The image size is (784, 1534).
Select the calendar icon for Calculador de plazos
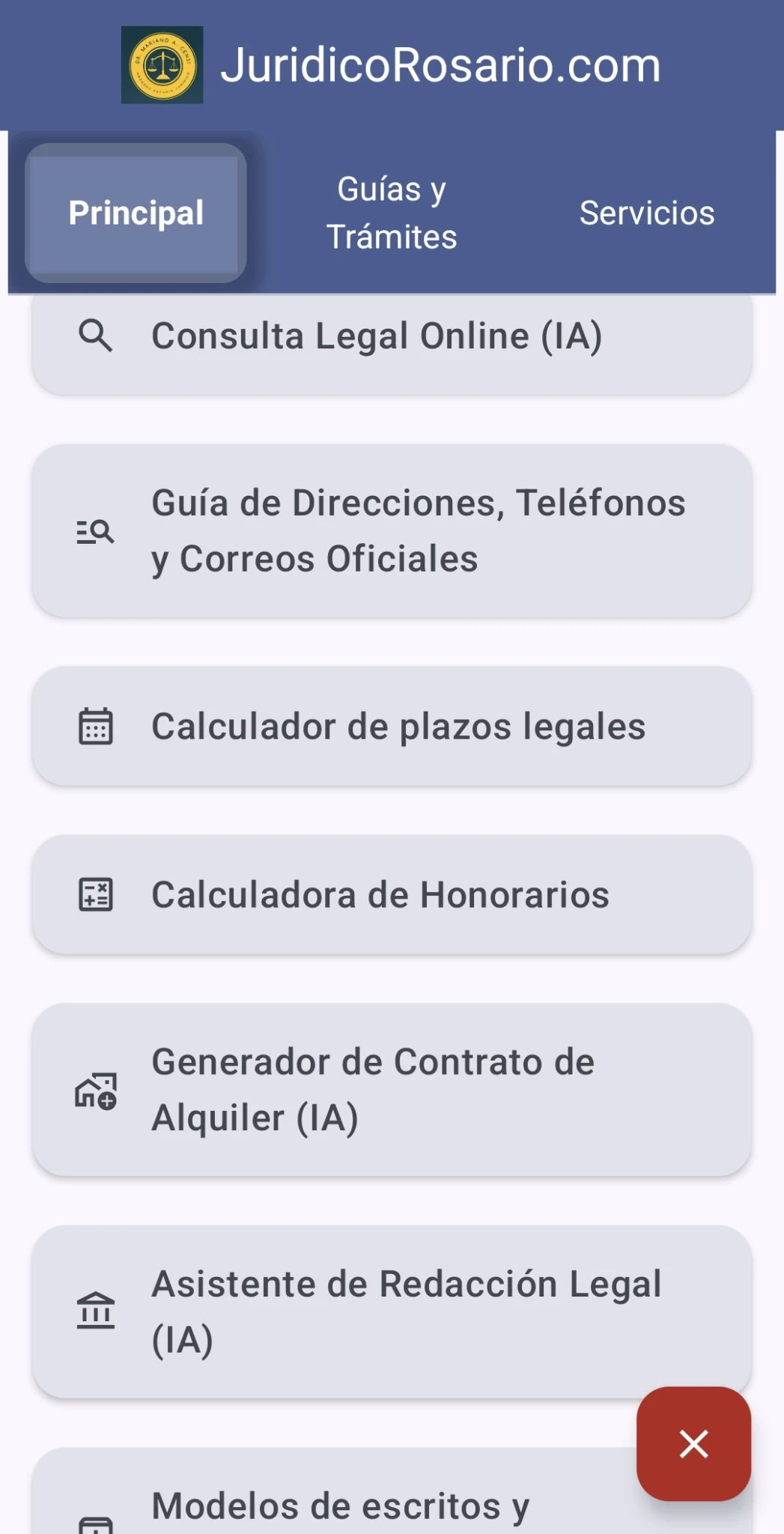coord(95,724)
